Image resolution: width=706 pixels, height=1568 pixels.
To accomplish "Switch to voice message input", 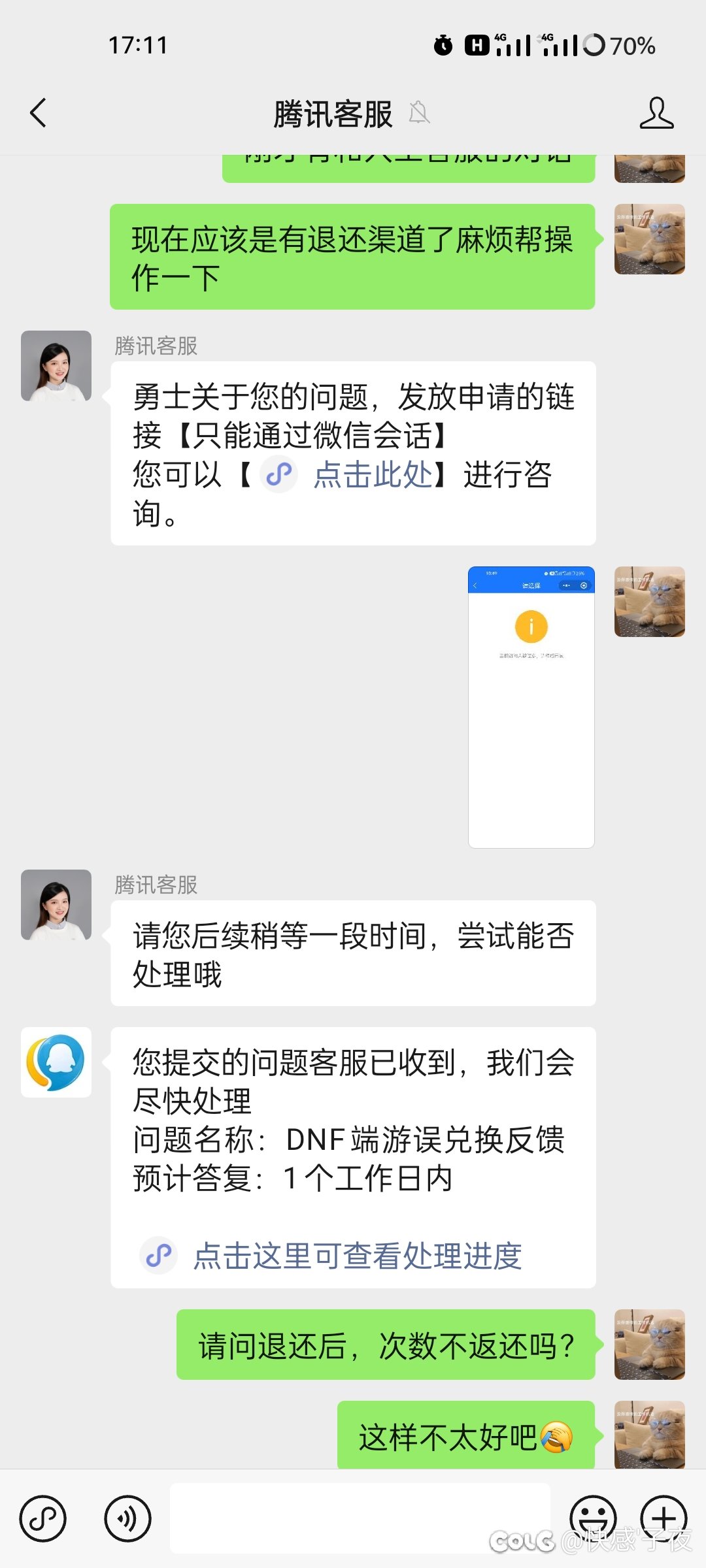I will click(127, 1518).
